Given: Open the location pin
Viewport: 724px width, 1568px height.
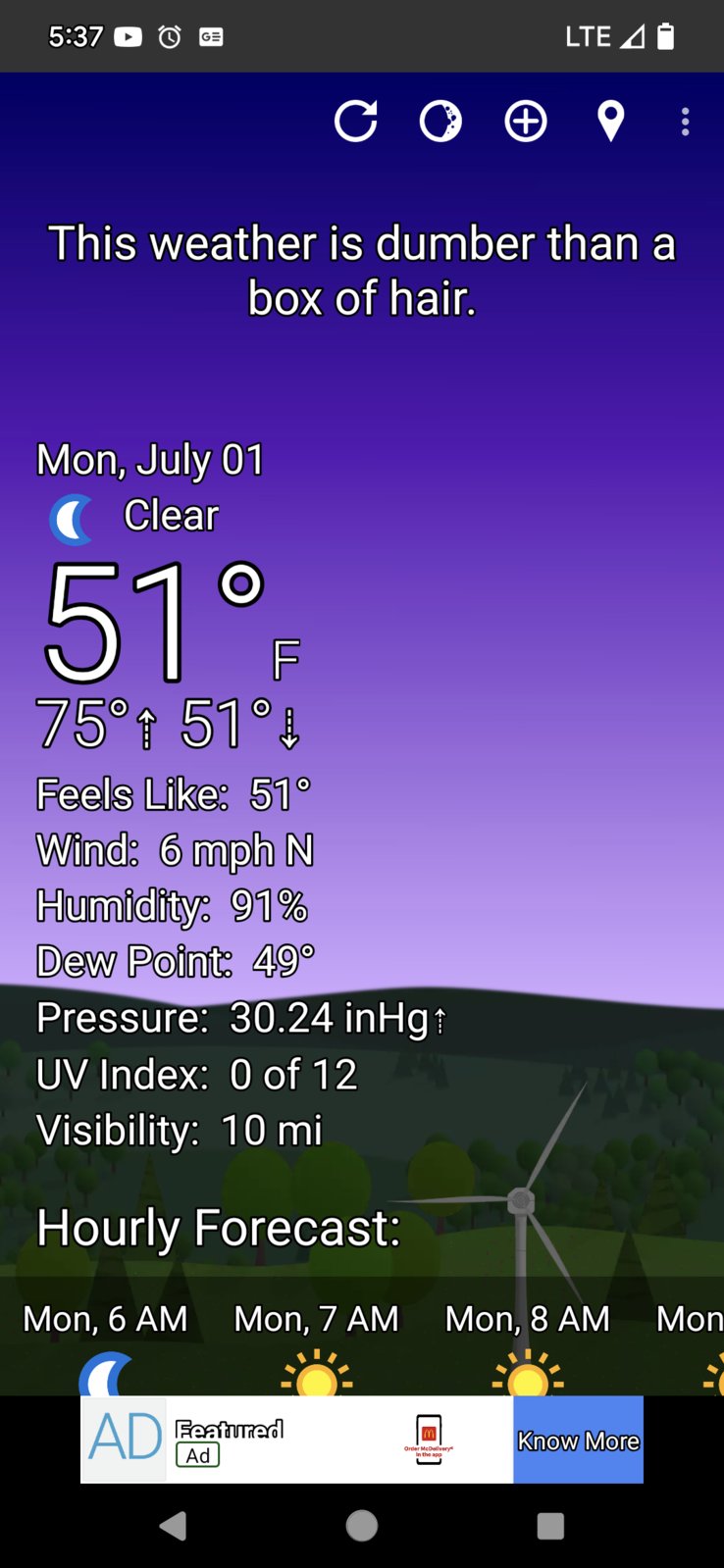Looking at the screenshot, I should point(610,122).
